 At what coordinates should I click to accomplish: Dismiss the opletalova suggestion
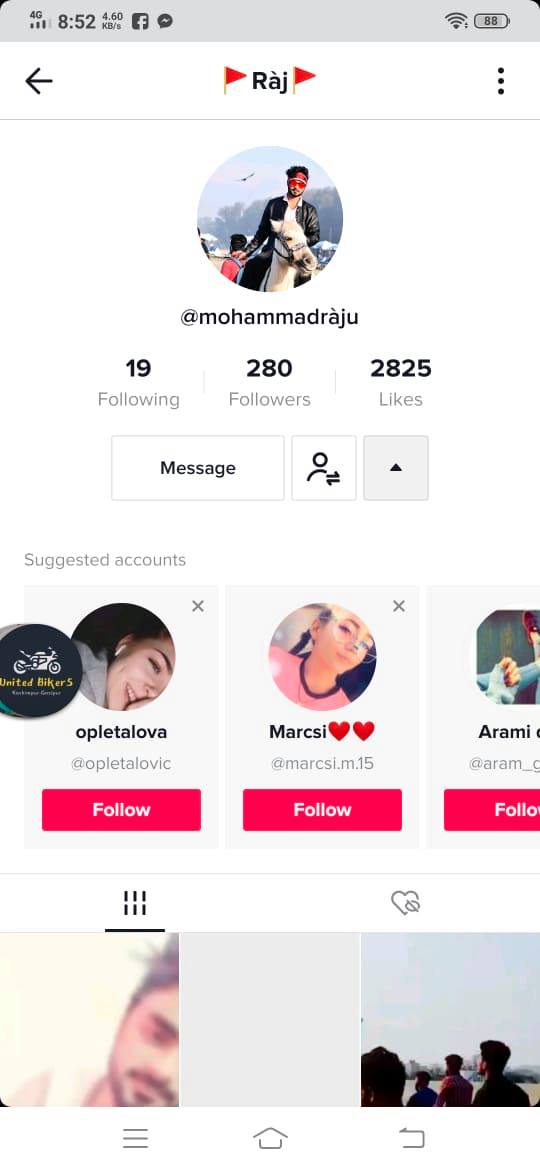tap(198, 606)
